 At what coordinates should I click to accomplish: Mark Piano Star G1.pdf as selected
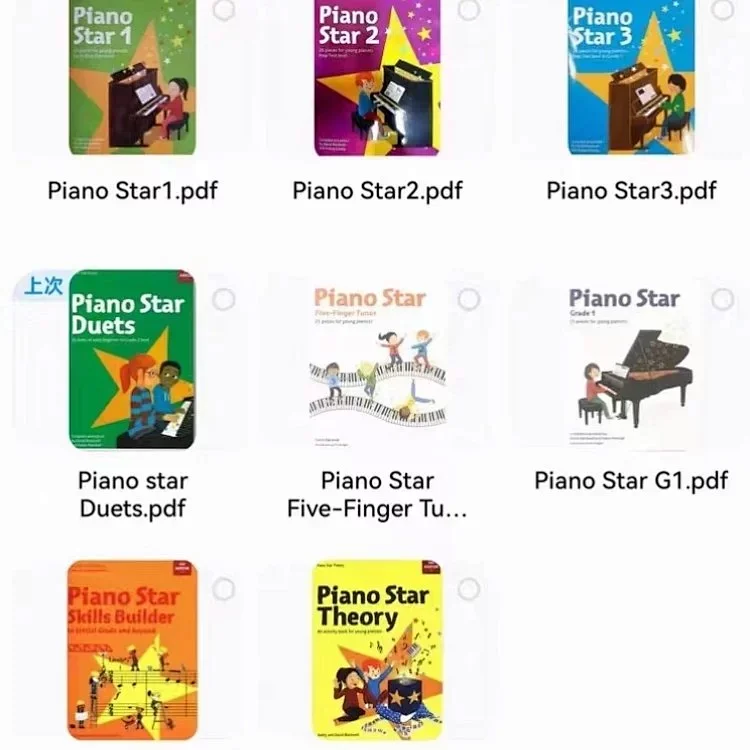(723, 299)
